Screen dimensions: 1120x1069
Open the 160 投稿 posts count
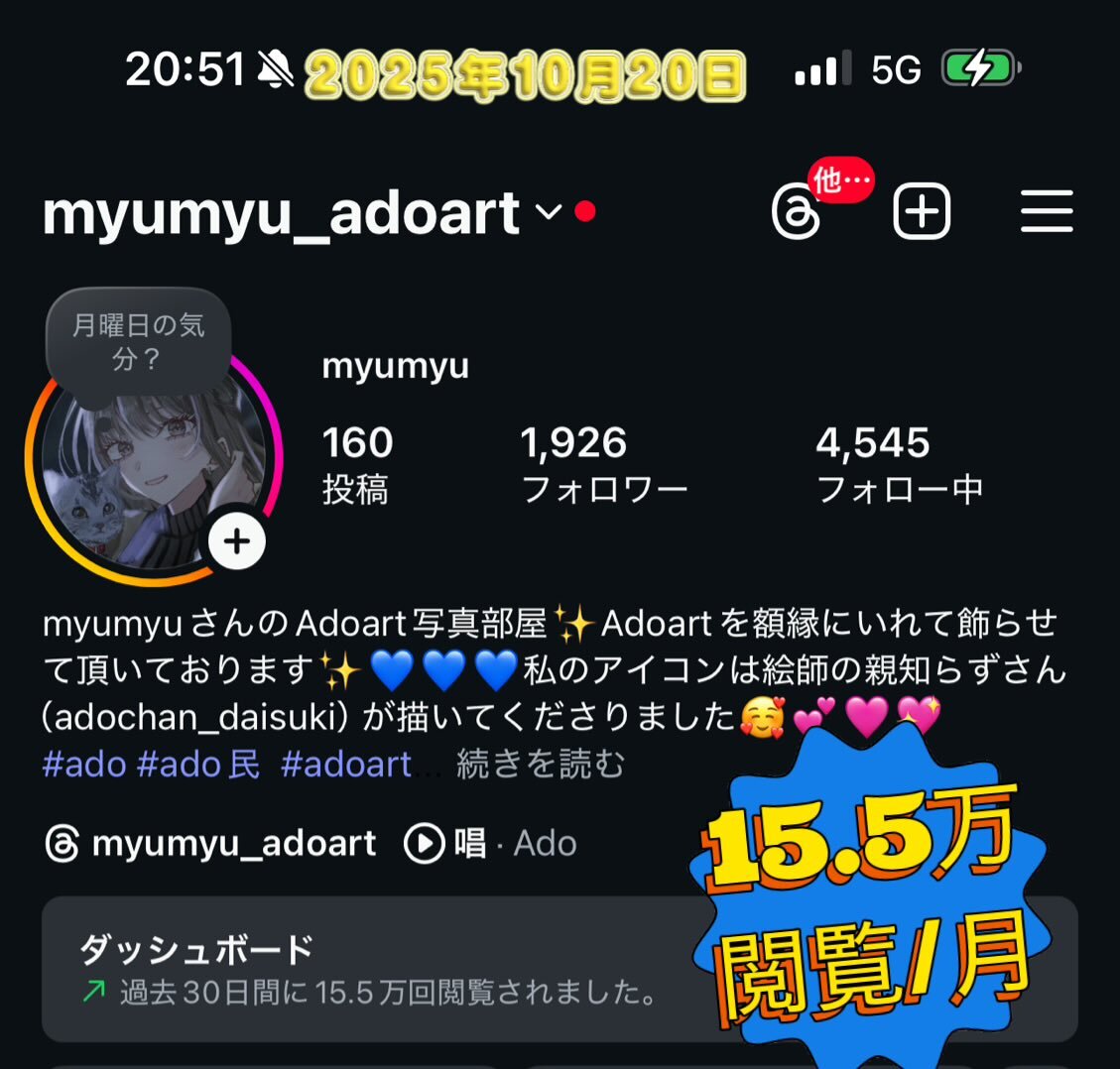pyautogui.click(x=357, y=464)
